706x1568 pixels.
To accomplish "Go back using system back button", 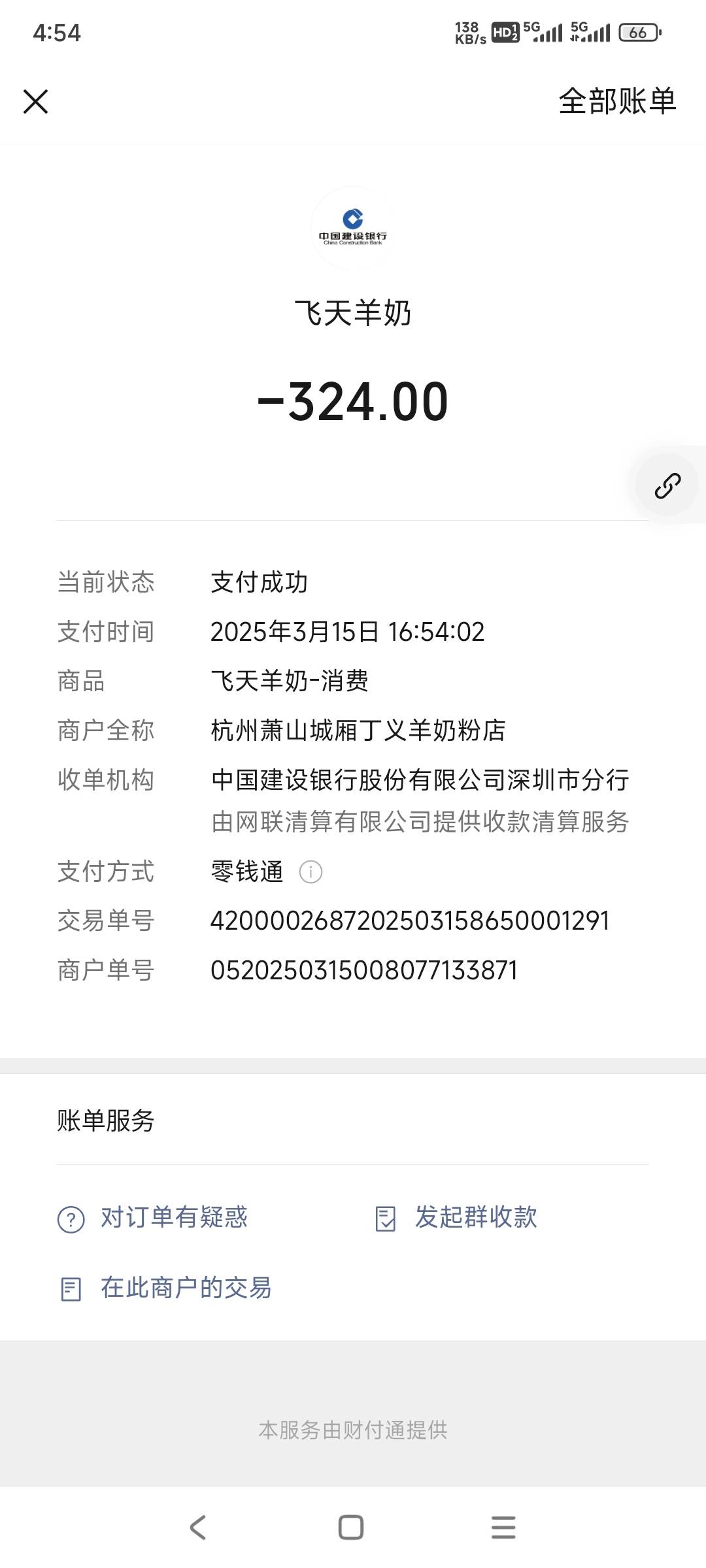I will coord(198,1527).
